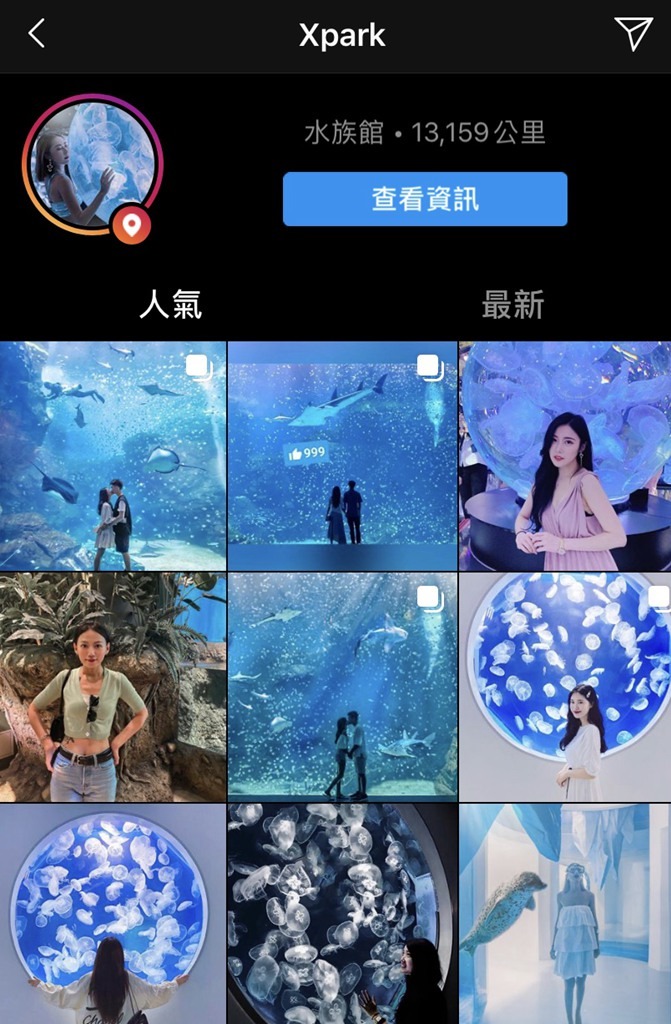671x1024 pixels.
Task: Open the Xpark location story avatar
Action: (x=92, y=166)
